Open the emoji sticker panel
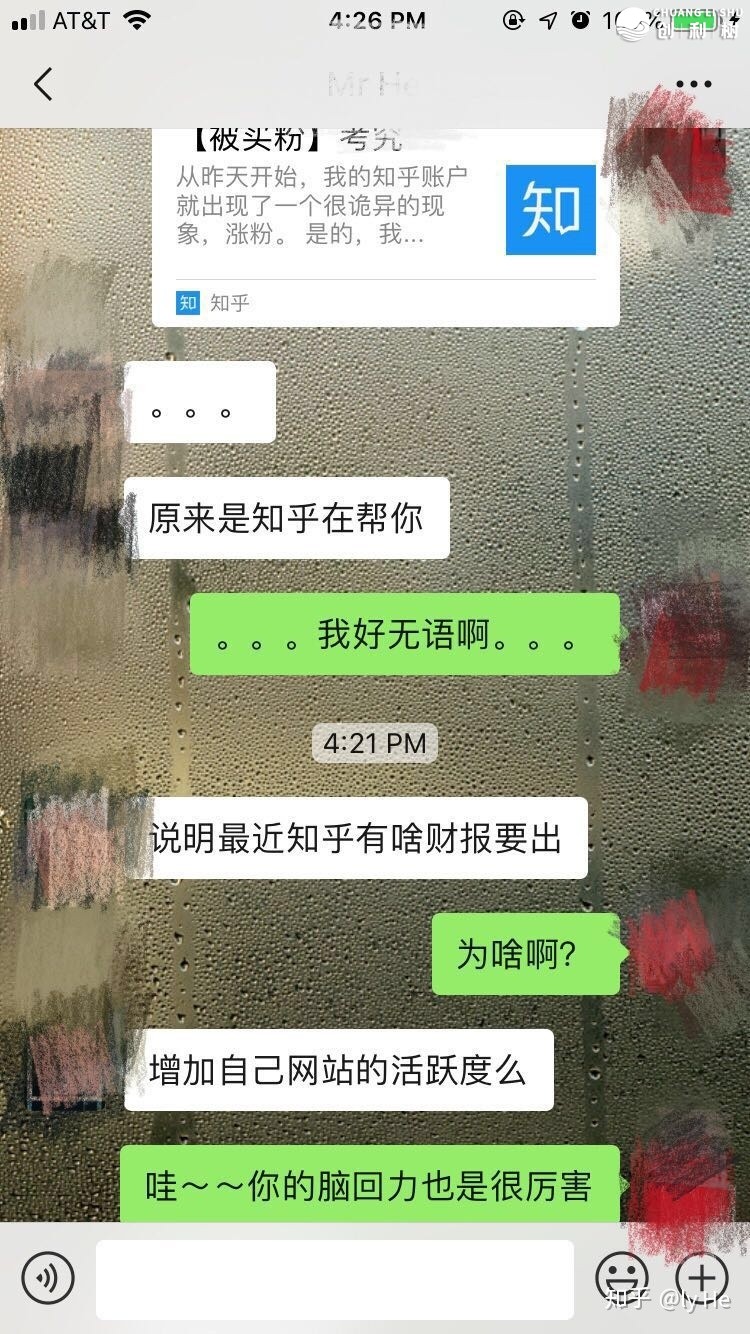 coord(621,1277)
